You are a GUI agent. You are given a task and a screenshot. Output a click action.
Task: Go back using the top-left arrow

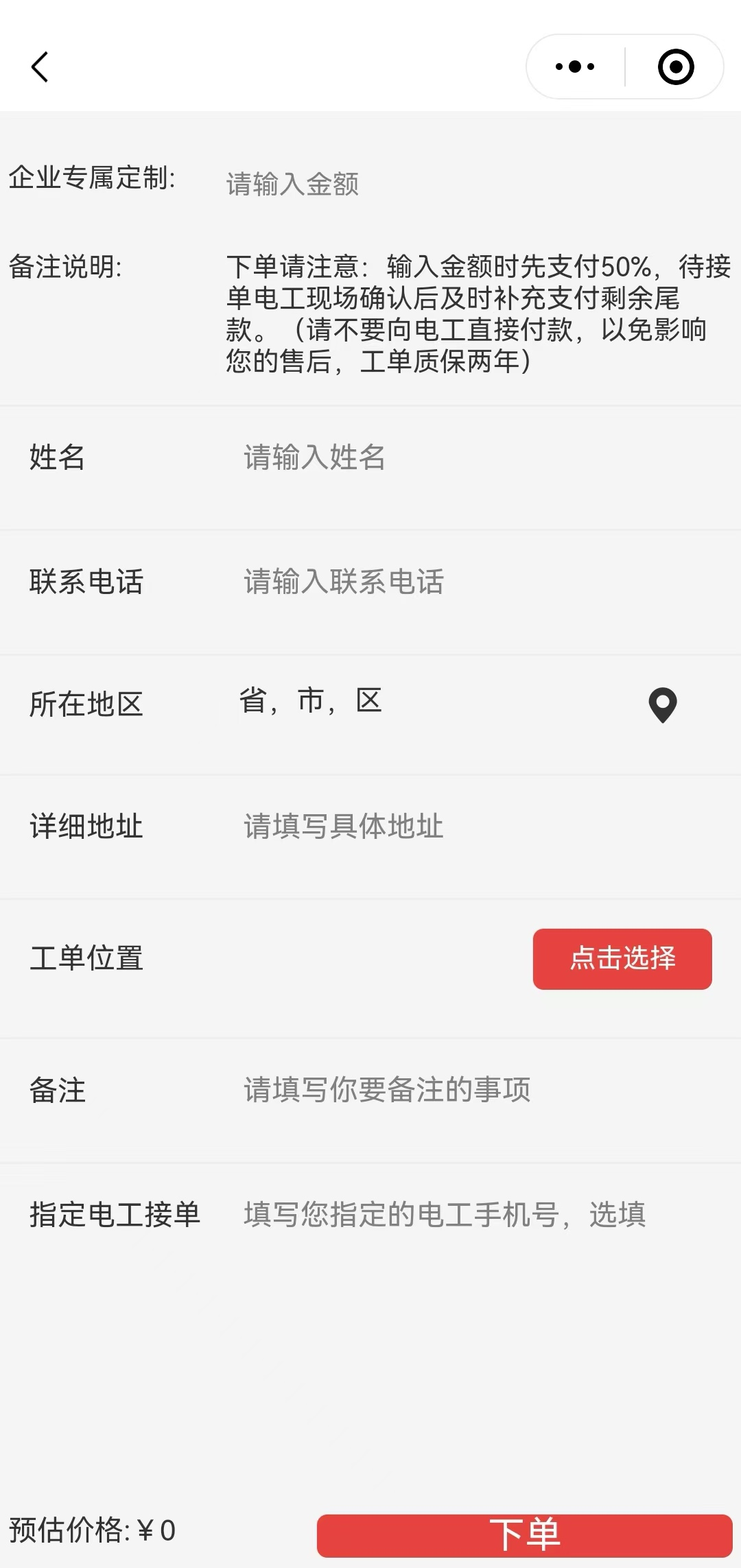tap(40, 67)
